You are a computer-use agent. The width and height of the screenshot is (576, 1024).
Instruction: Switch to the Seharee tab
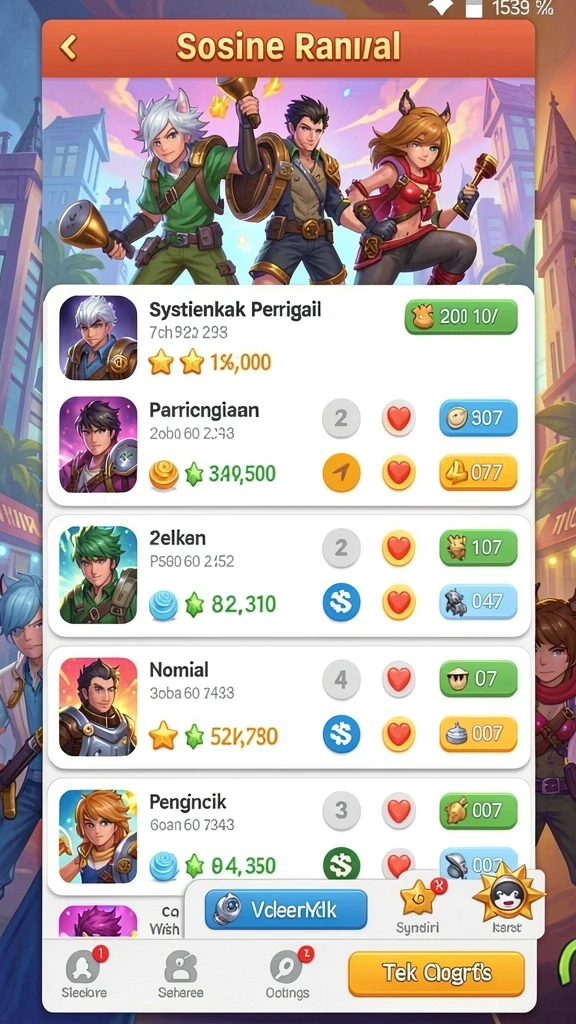click(x=181, y=974)
